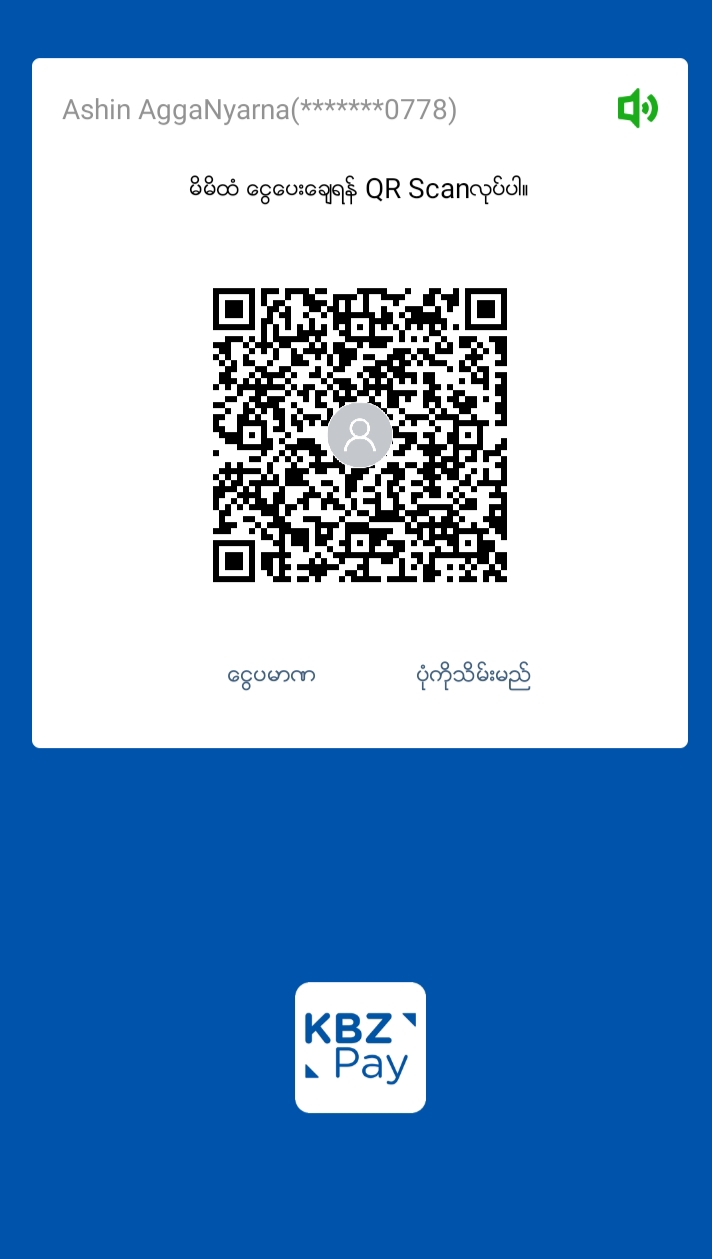Toggle the green speaker sound icon
712x1259 pixels.
(637, 108)
